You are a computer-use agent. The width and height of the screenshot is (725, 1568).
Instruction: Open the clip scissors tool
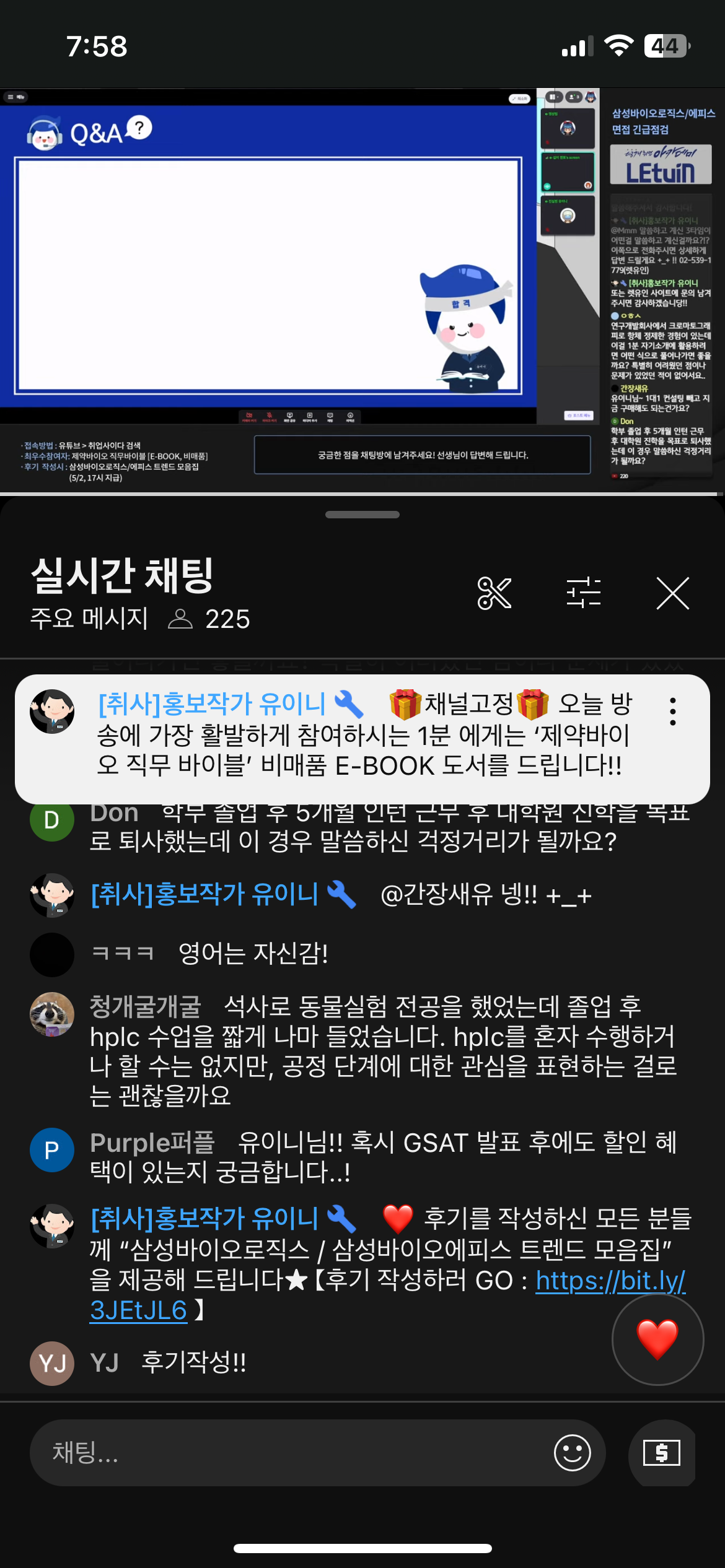tap(494, 593)
